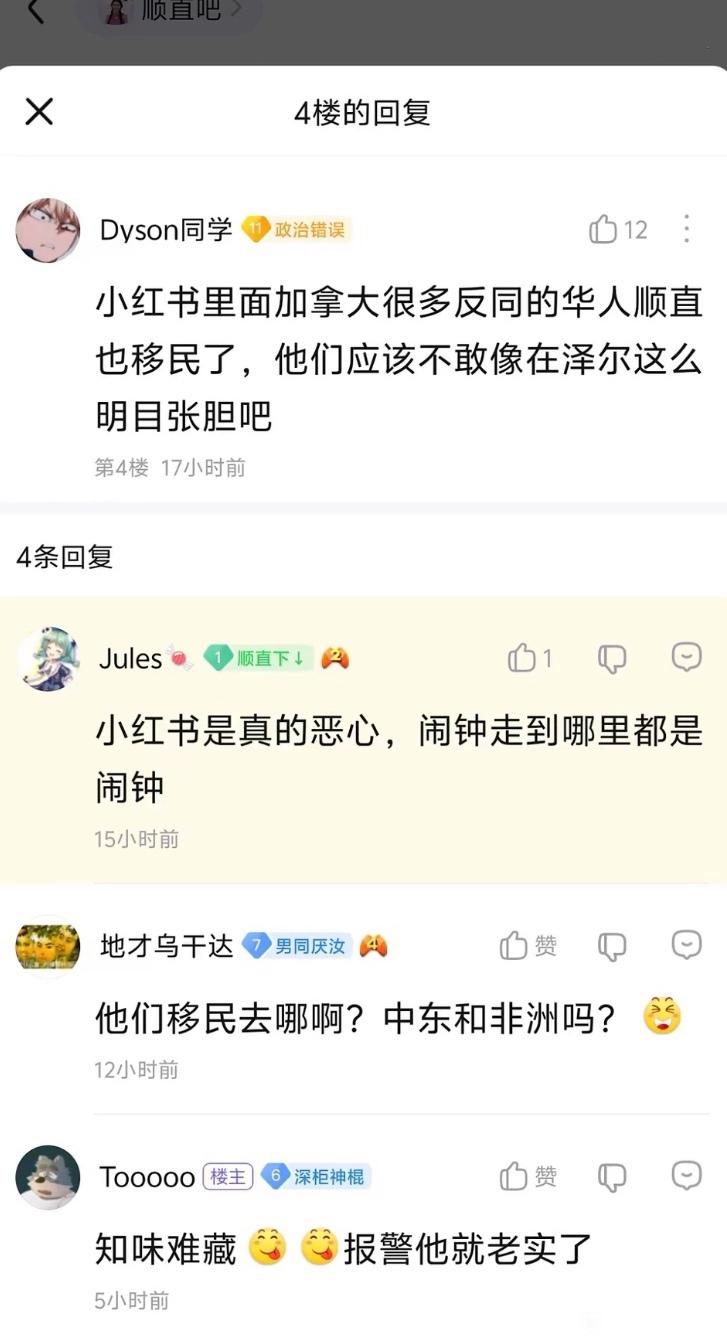The height and width of the screenshot is (1342, 727).
Task: Dislike Jules's reply
Action: click(x=612, y=658)
